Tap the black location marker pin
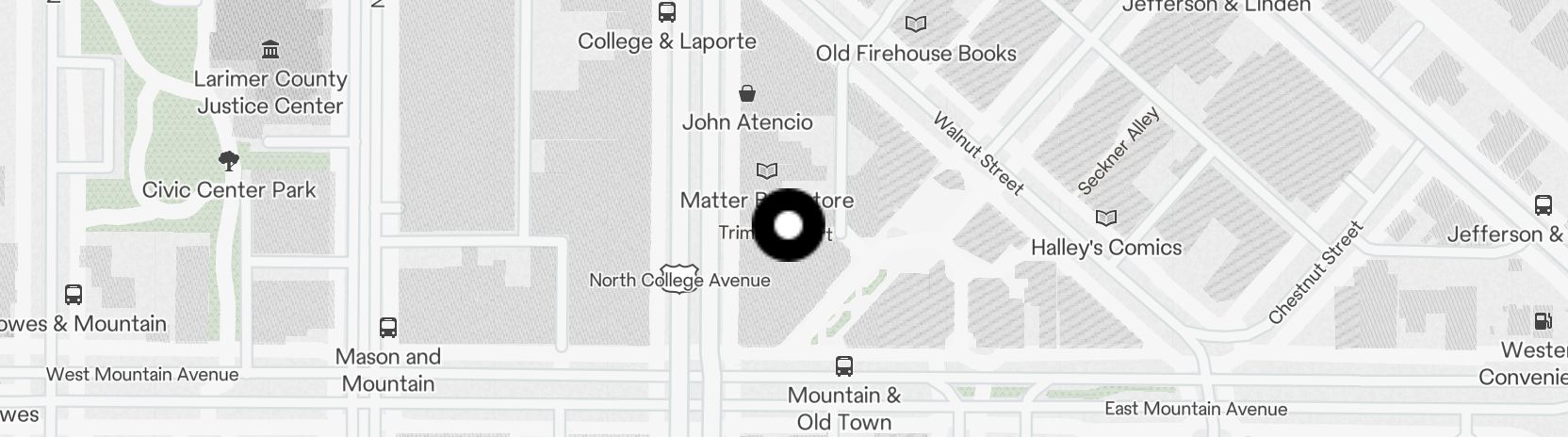 click(788, 225)
